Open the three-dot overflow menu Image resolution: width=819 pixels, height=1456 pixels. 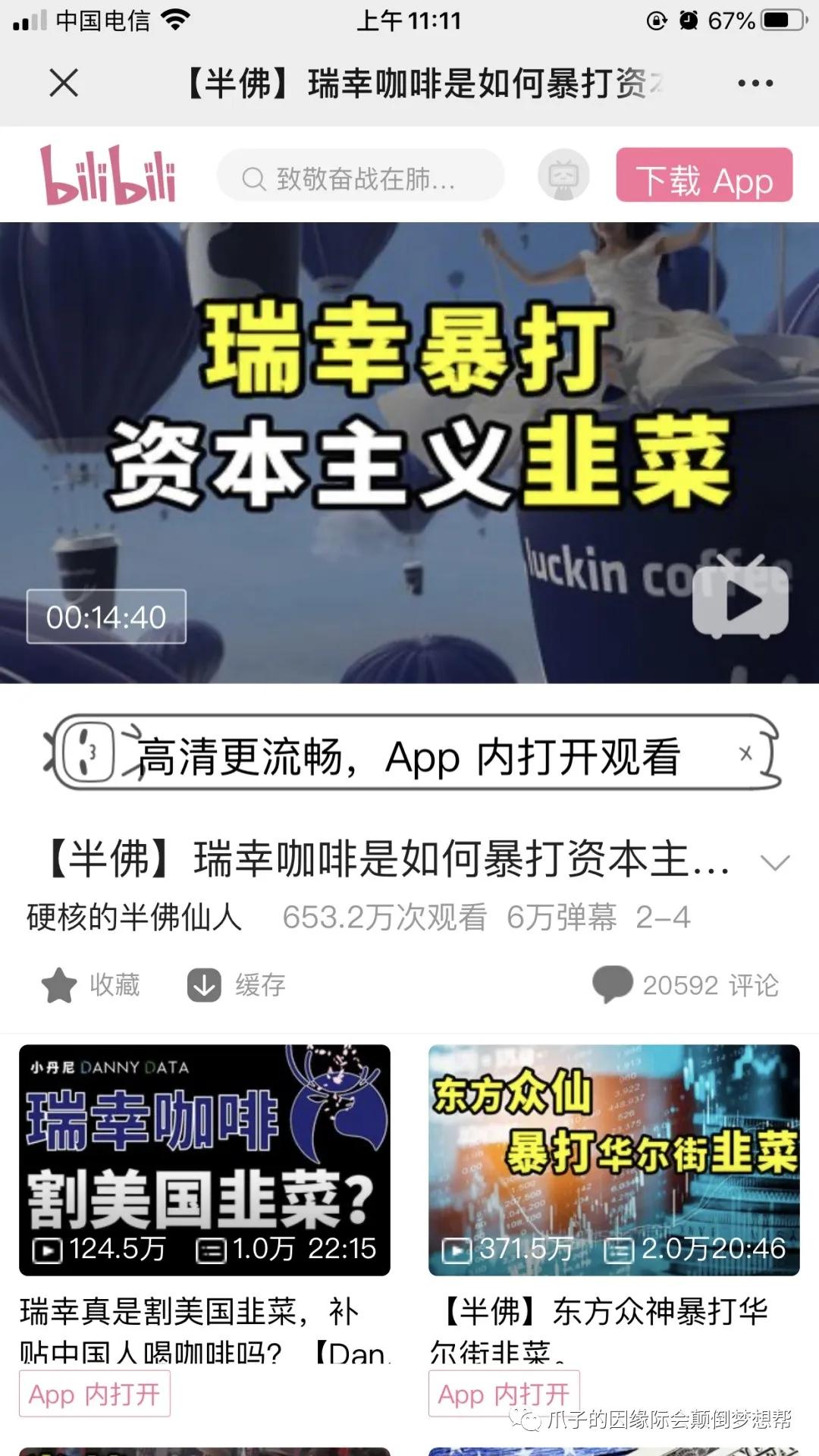point(755,83)
